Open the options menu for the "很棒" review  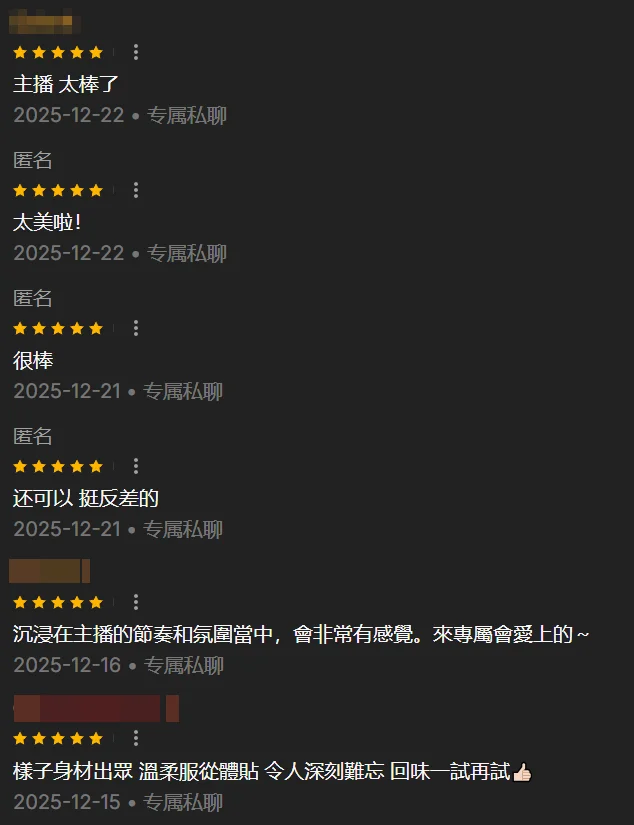(136, 328)
